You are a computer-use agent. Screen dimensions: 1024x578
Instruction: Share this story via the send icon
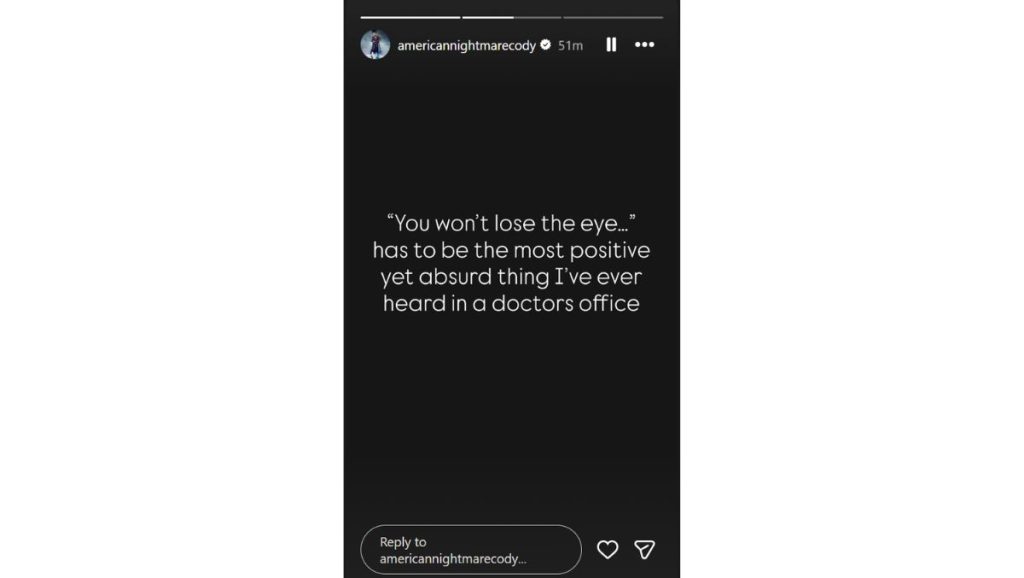tap(645, 549)
